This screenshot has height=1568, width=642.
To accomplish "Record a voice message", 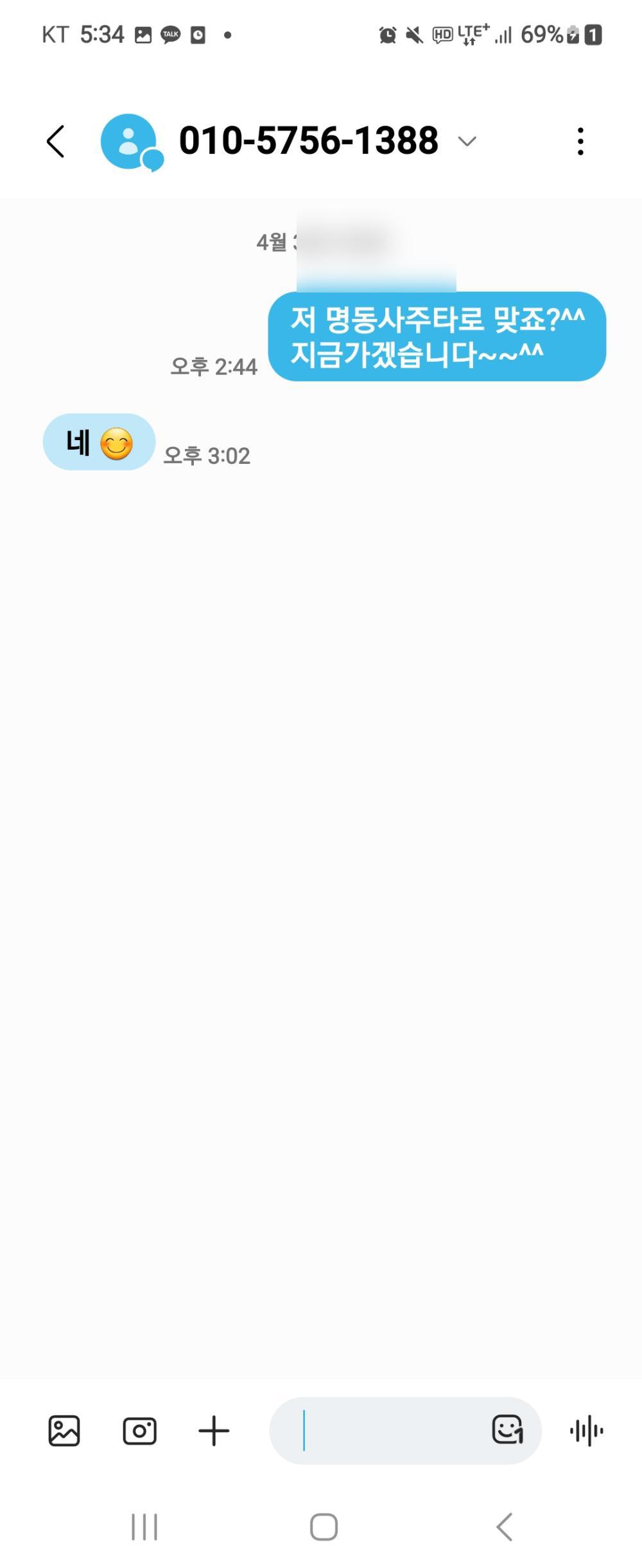I will (586, 1430).
